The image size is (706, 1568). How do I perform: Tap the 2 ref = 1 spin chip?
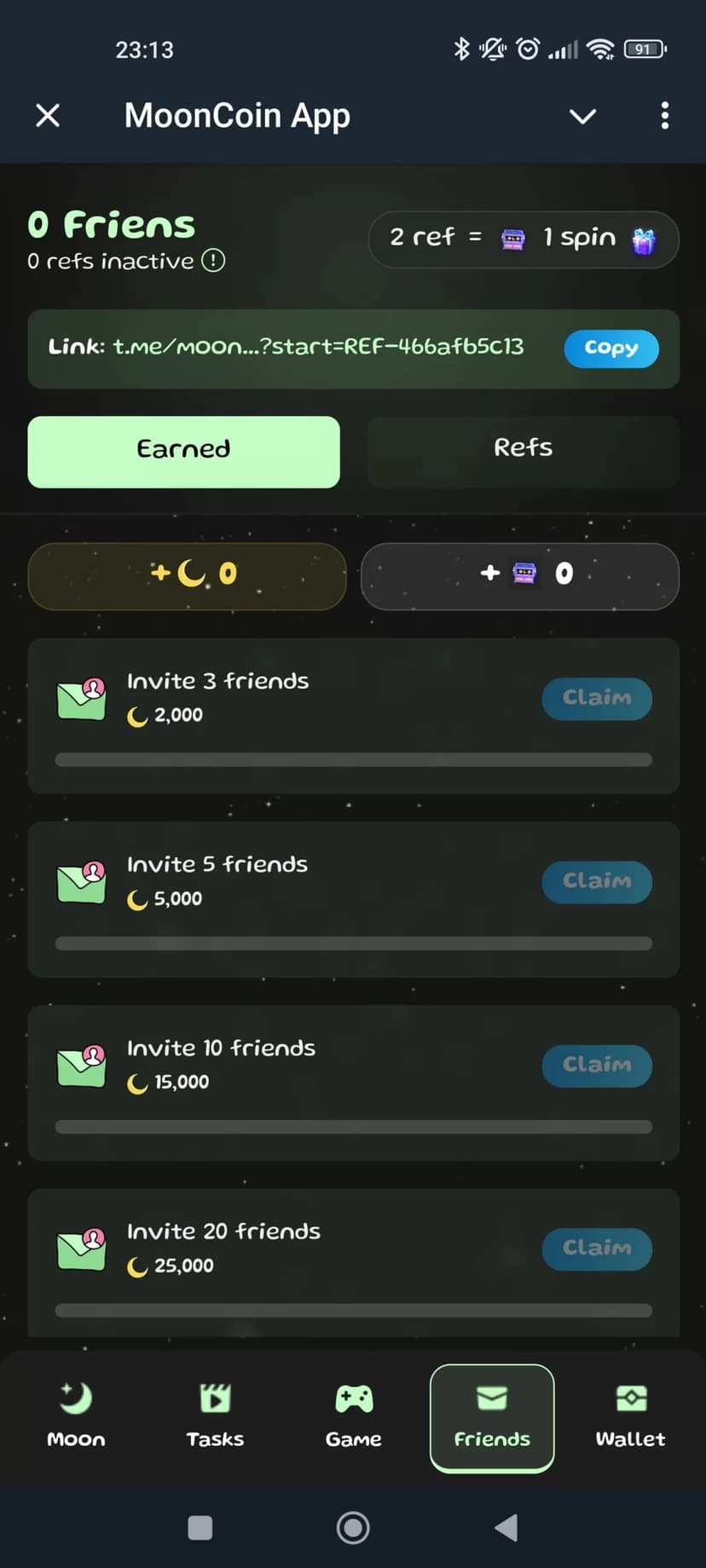[x=523, y=239]
